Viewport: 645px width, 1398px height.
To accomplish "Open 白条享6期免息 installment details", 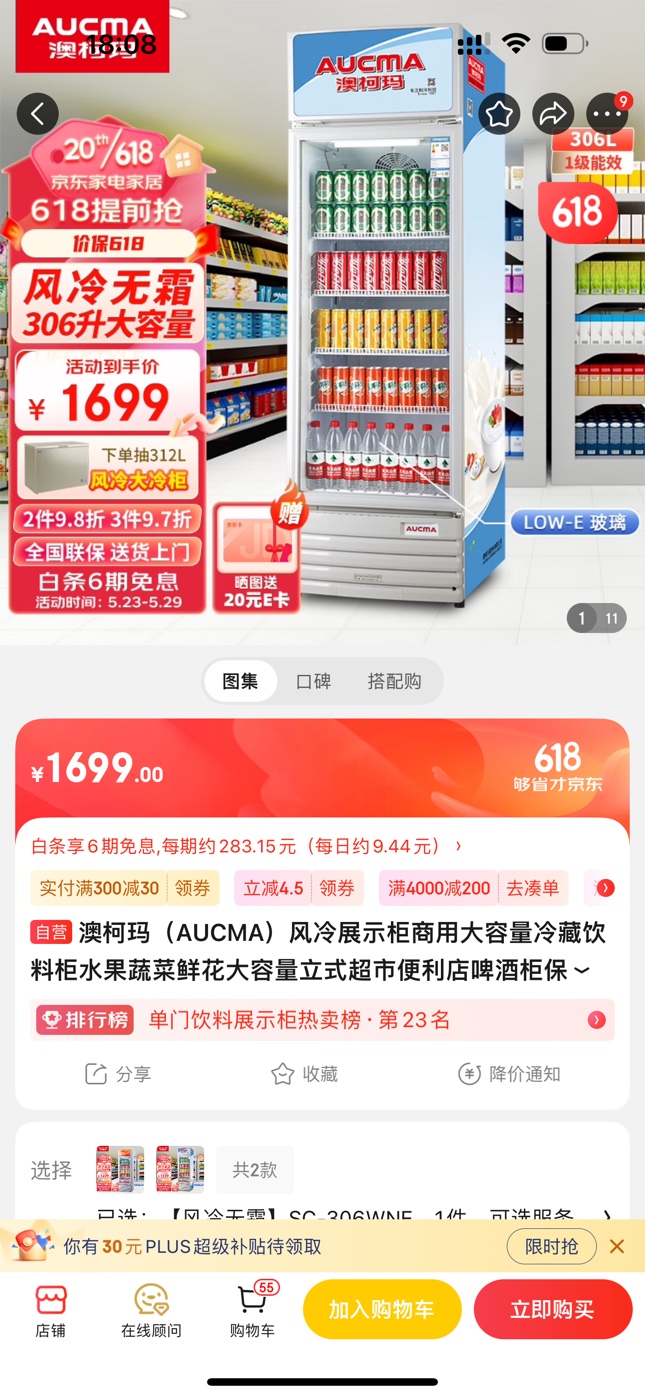I will point(246,846).
